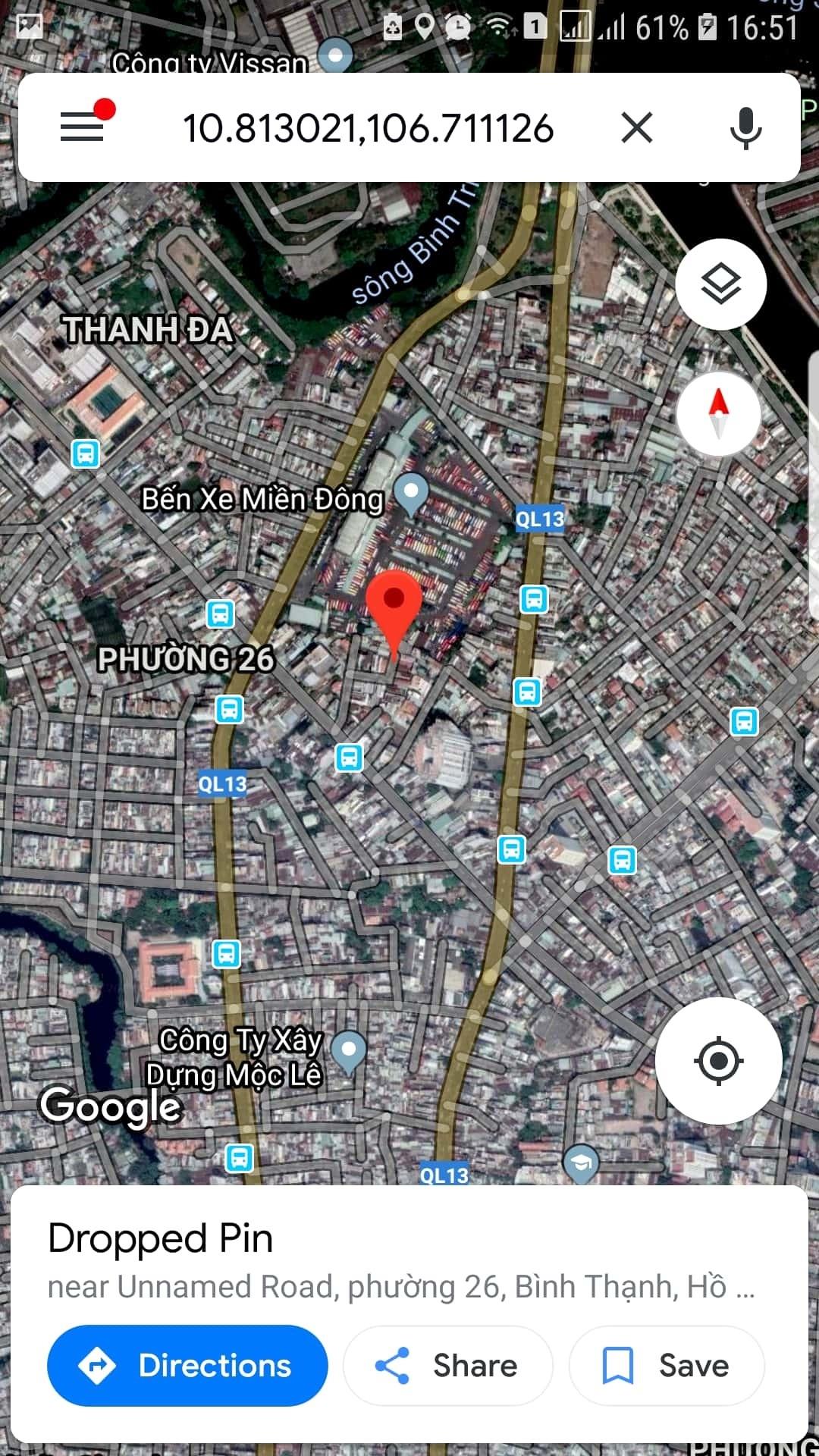The width and height of the screenshot is (819, 1456).
Task: Open the hamburger menu drawer
Action: pos(82,126)
